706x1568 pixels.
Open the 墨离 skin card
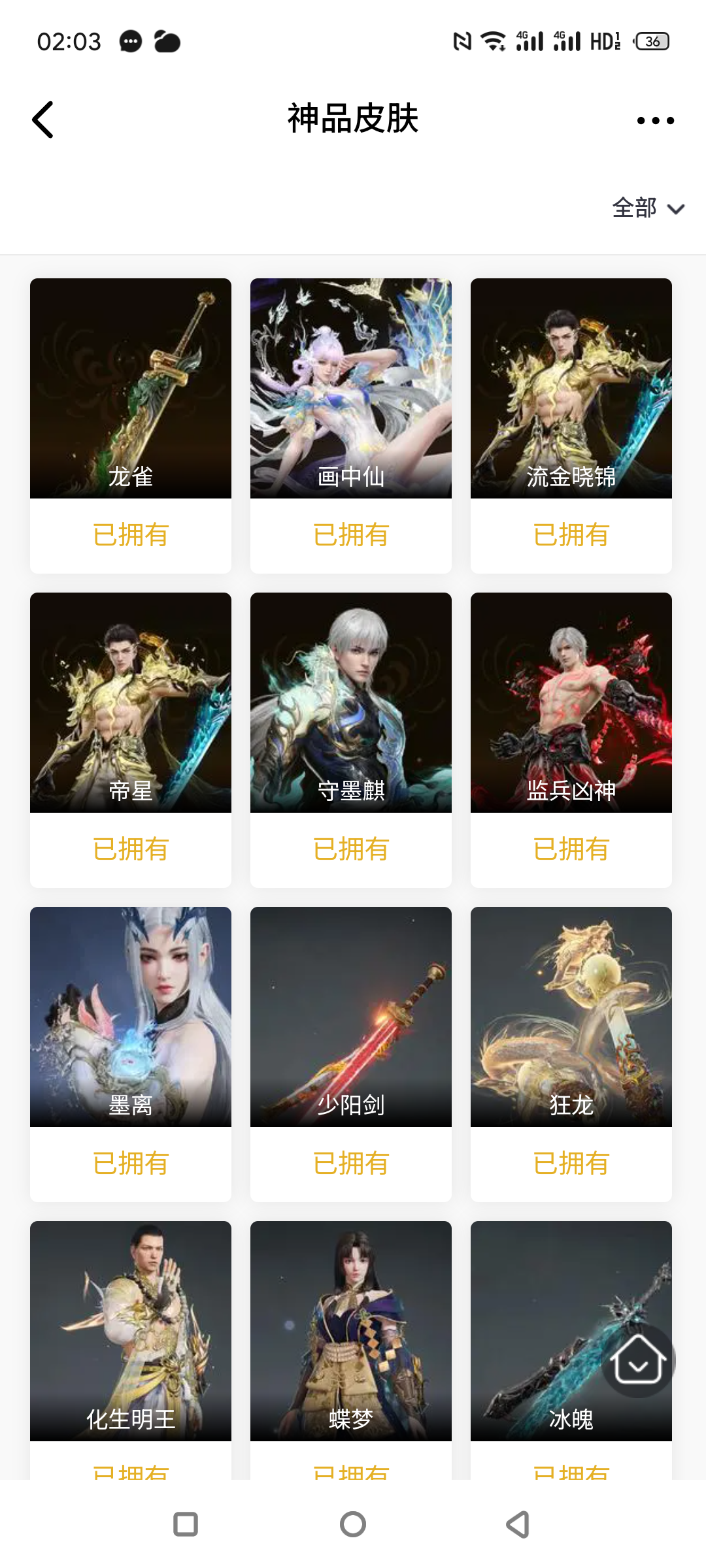coord(131,1017)
